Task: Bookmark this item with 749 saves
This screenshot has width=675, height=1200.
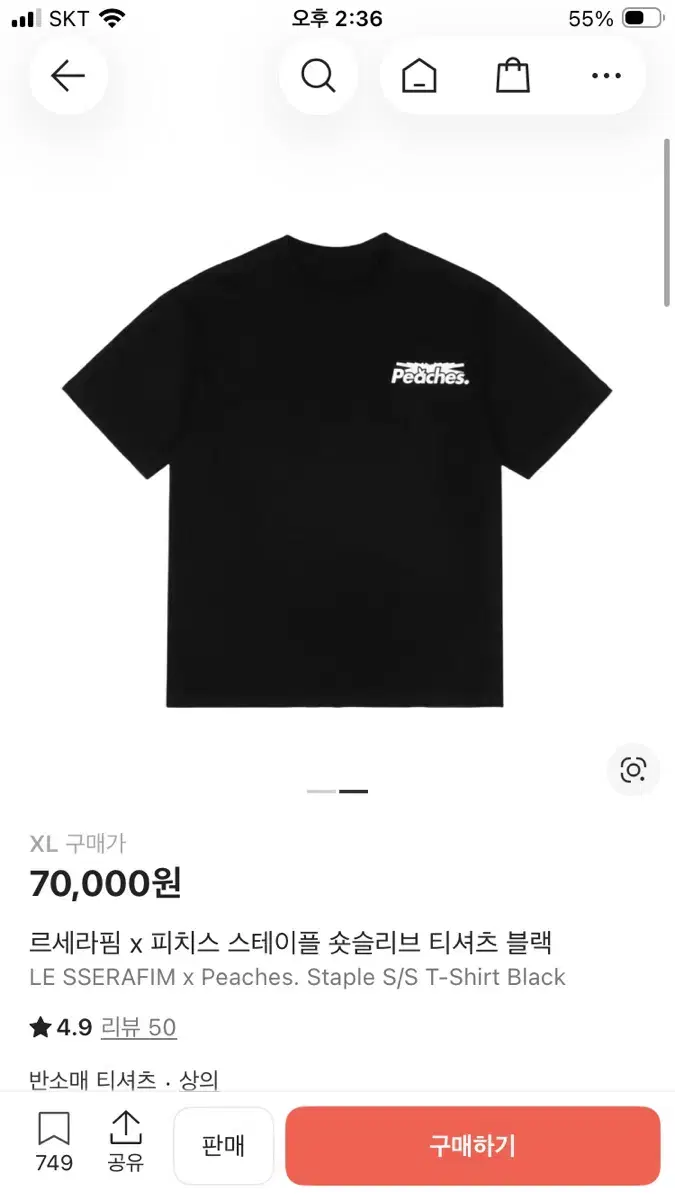Action: (54, 1141)
